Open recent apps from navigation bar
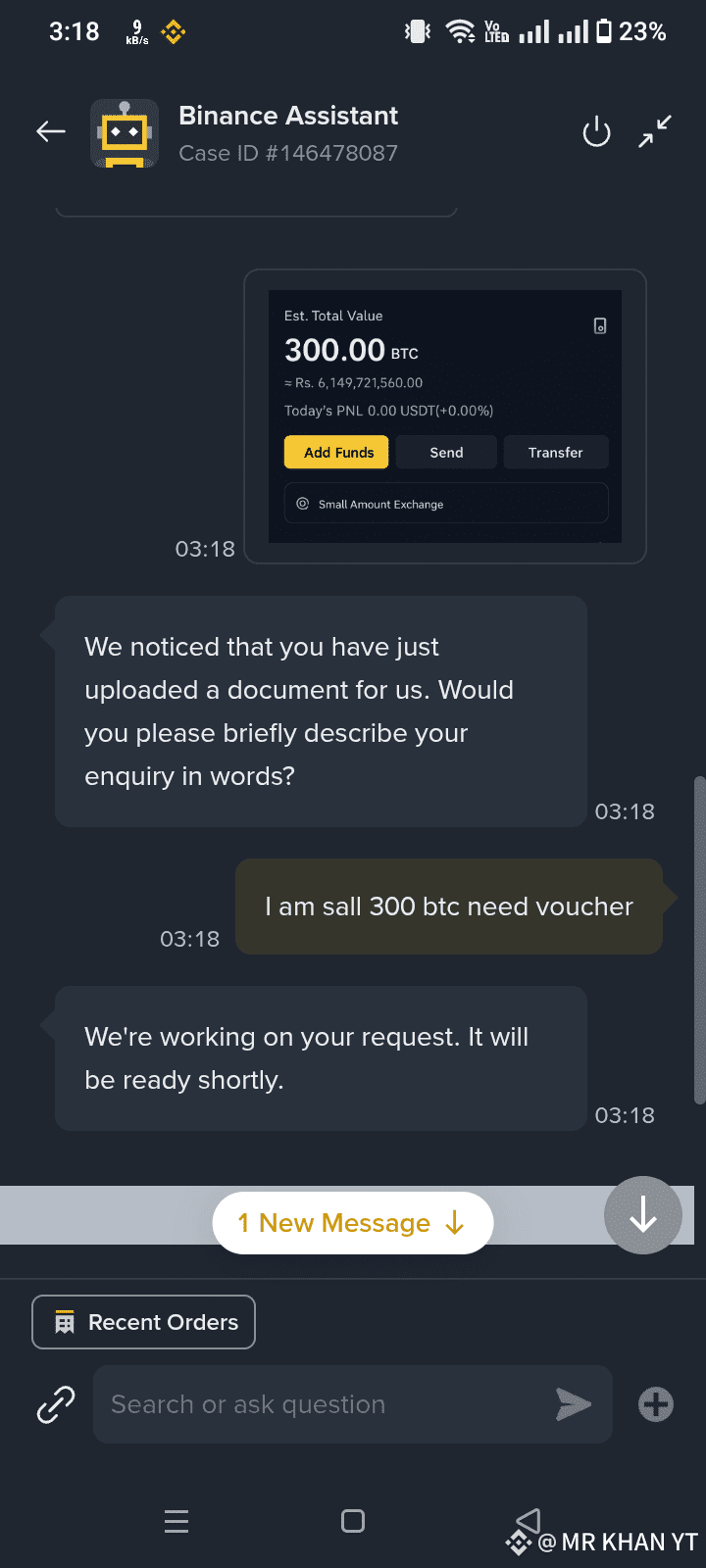 pyautogui.click(x=176, y=1521)
